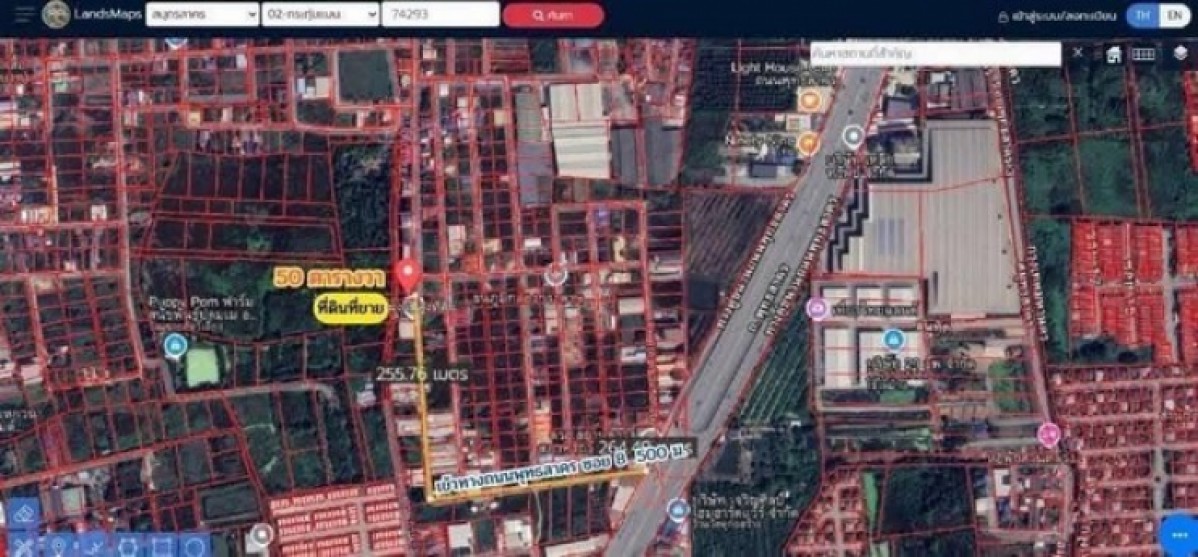The image size is (1198, 557).
Task: Switch language to EN
Action: click(1169, 16)
